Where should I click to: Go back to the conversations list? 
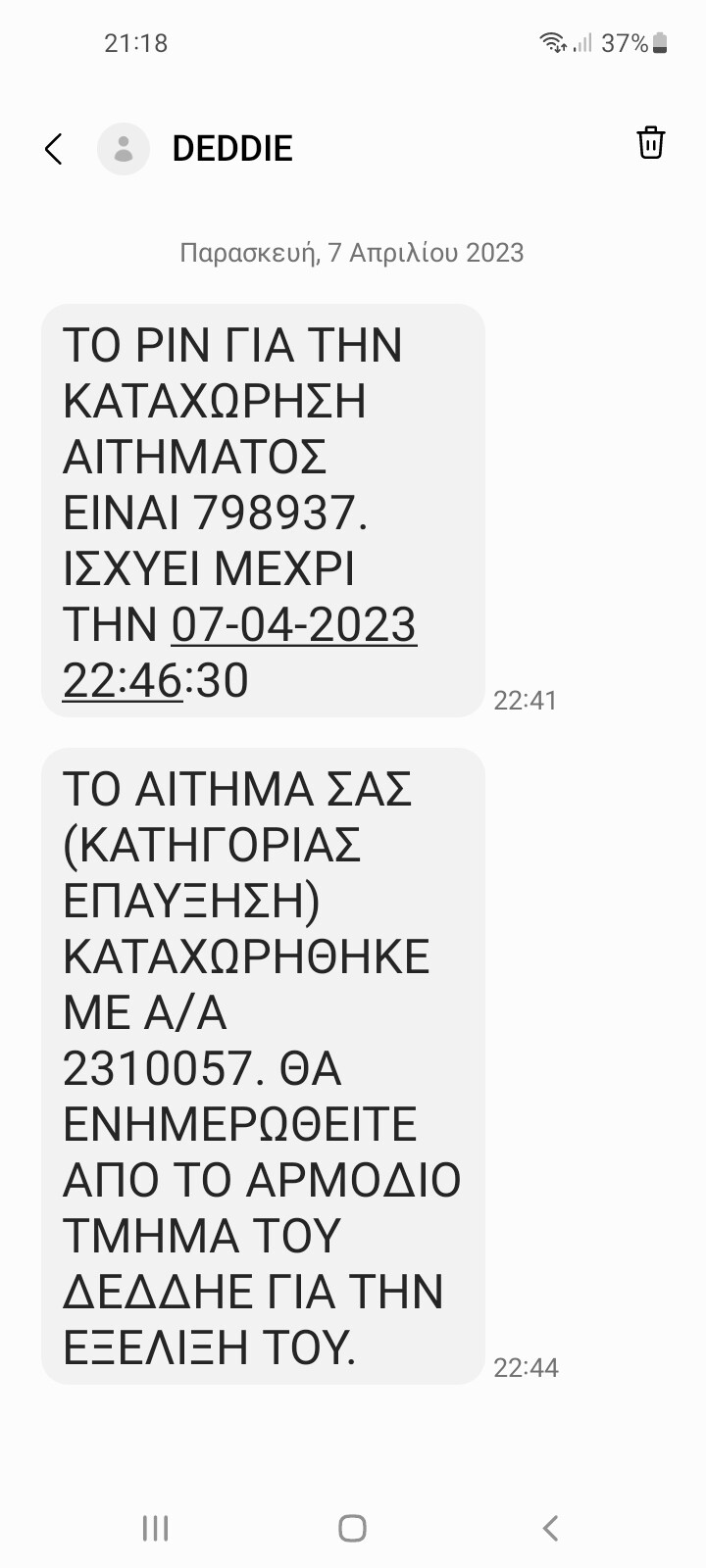tap(54, 149)
